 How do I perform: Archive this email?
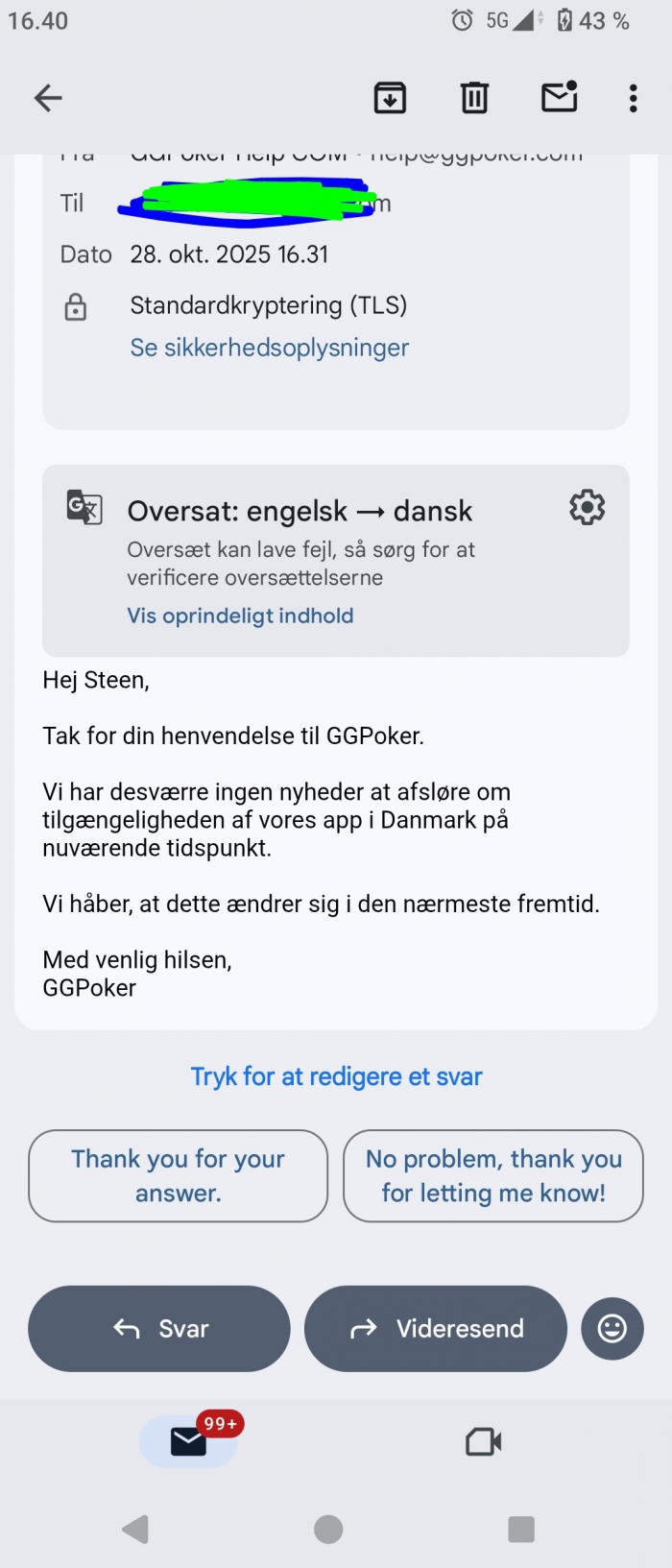[390, 98]
